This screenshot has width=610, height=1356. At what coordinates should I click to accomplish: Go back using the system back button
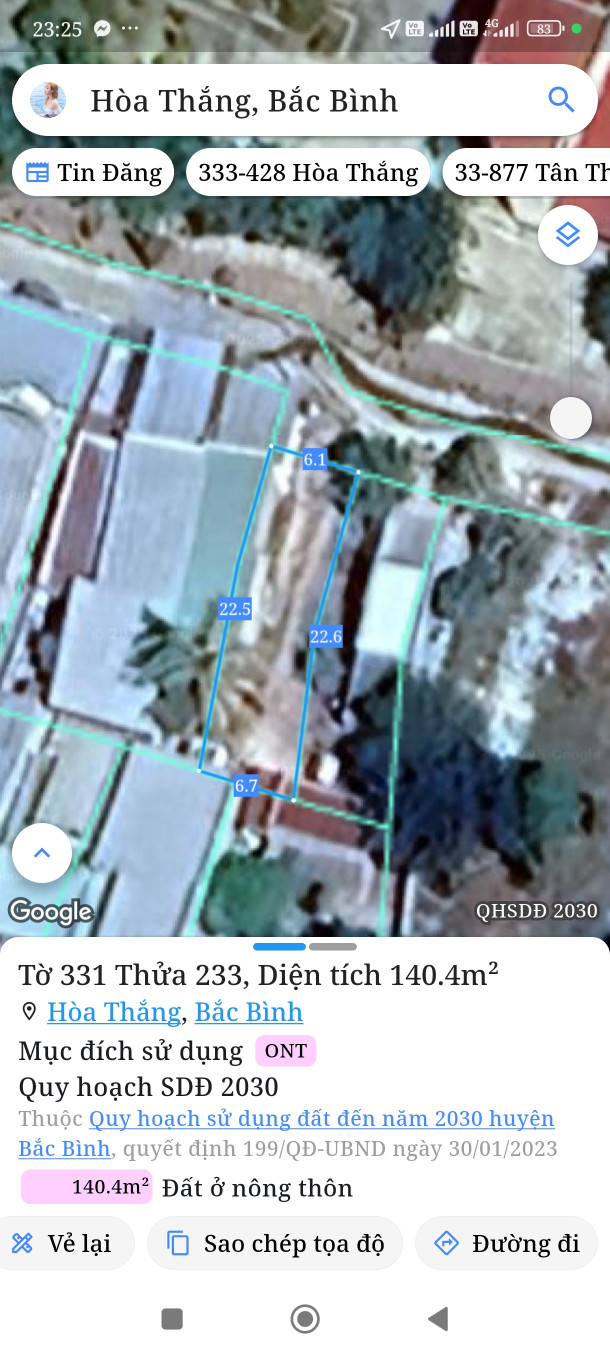[437, 1319]
